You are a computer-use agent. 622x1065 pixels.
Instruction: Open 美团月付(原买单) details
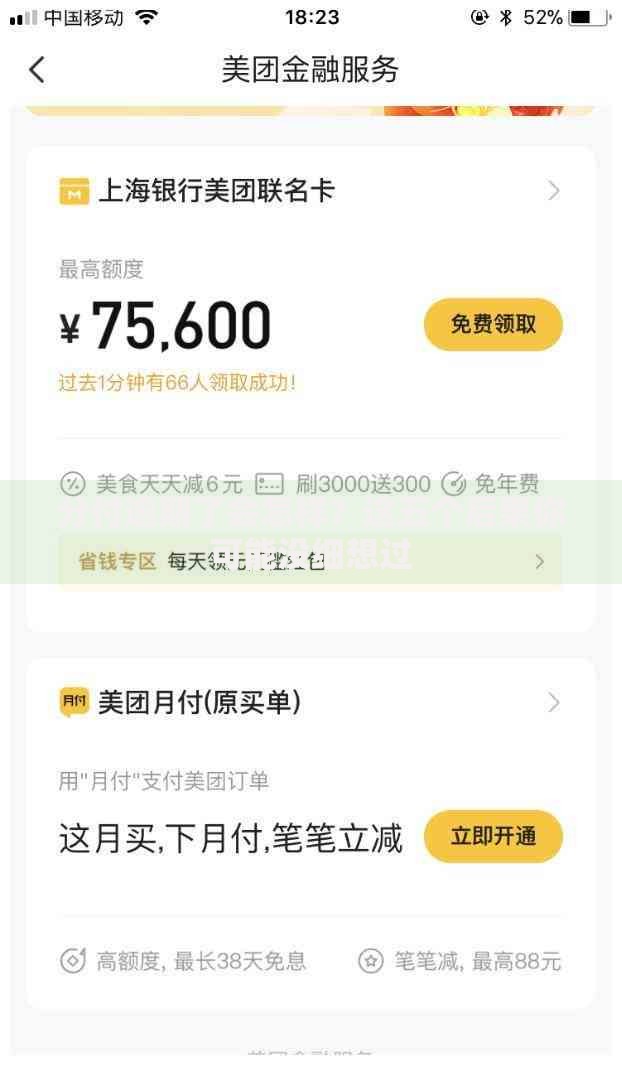(310, 703)
